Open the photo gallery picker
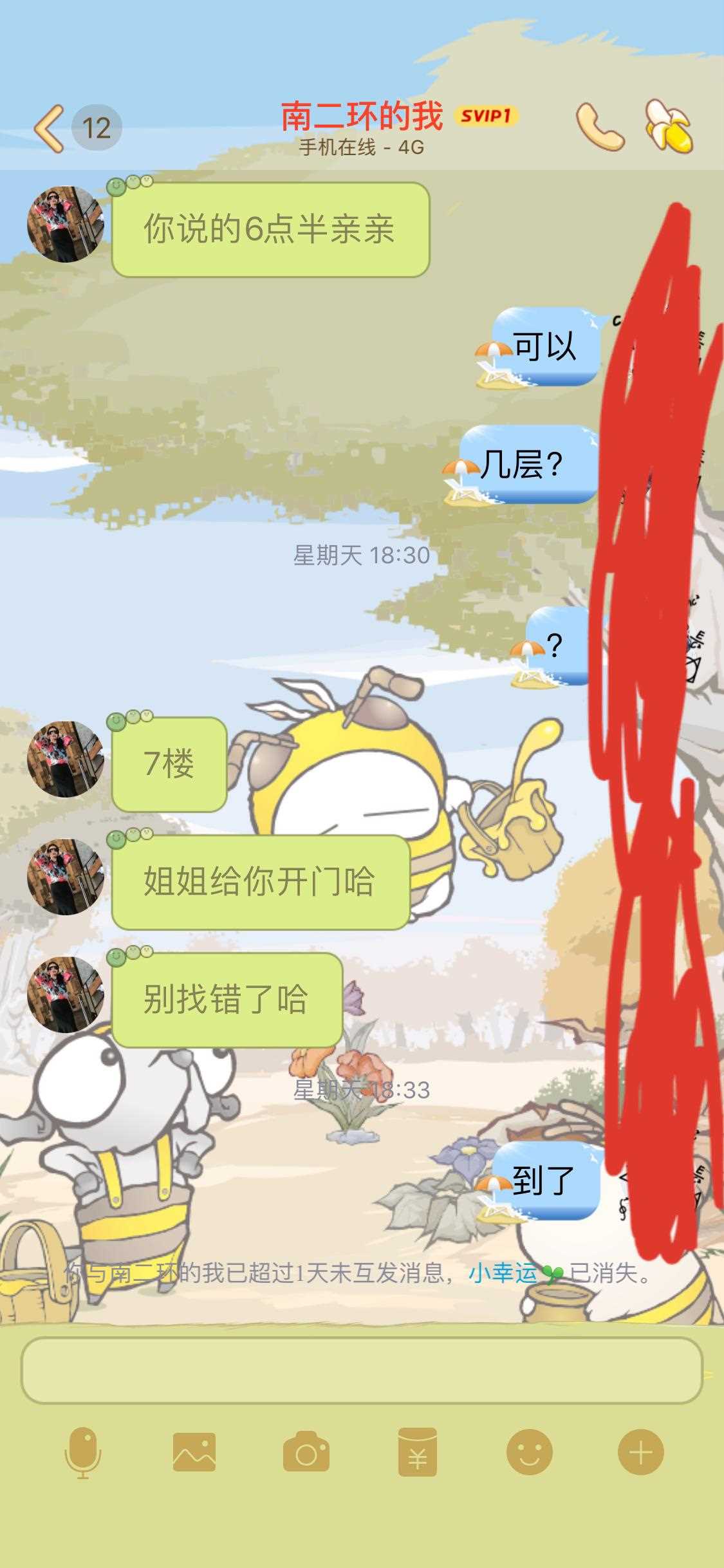 pos(194,1453)
